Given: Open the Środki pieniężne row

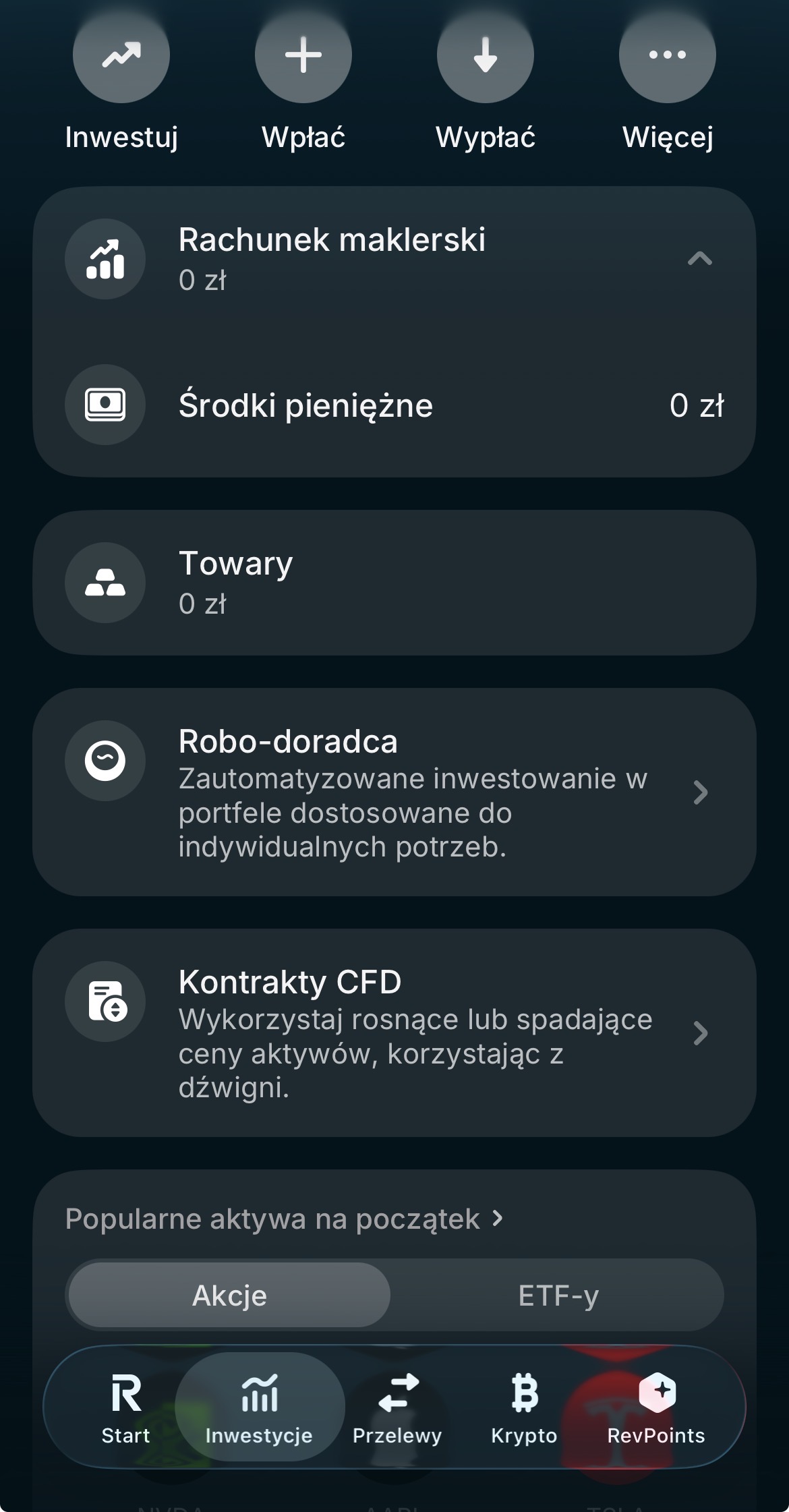Looking at the screenshot, I should pos(394,405).
